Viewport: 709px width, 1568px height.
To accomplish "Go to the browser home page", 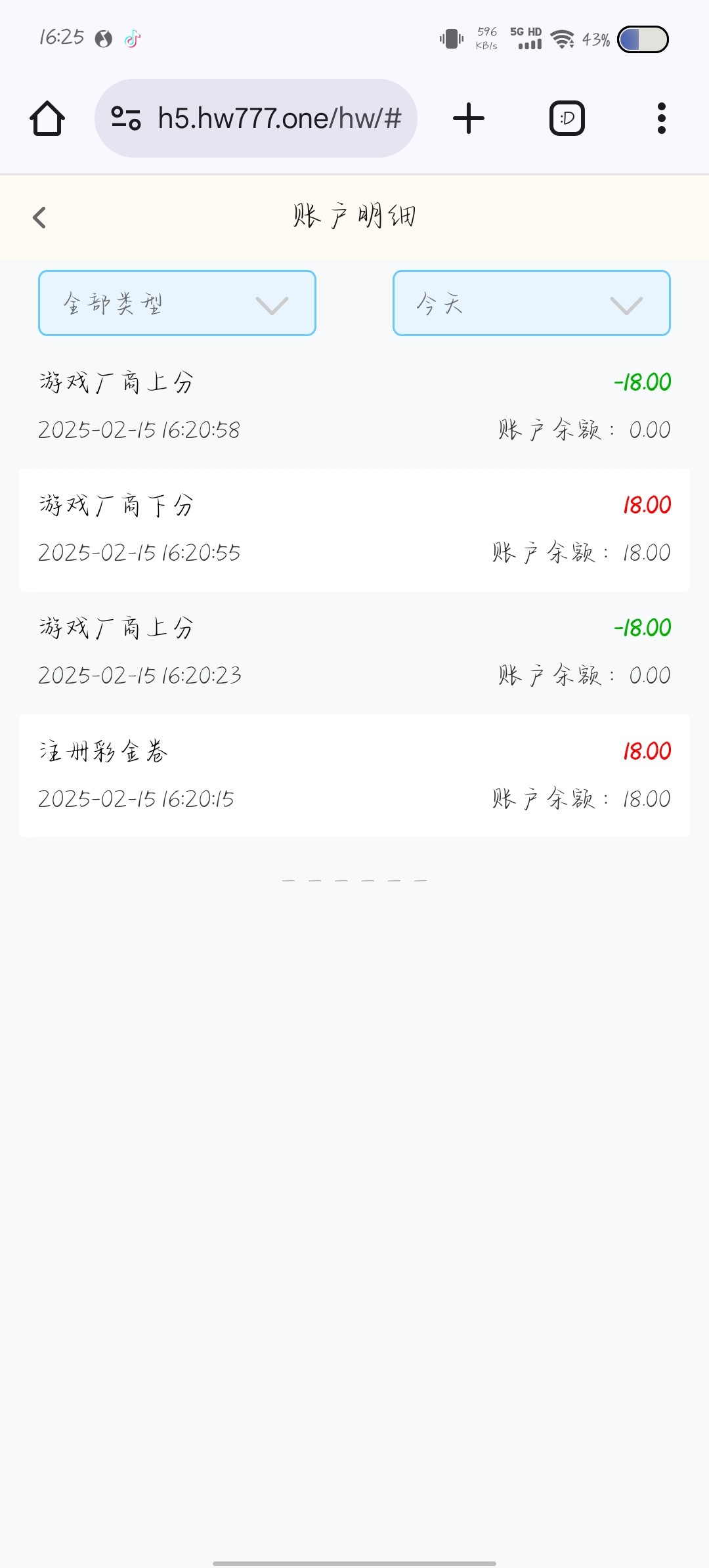I will [x=47, y=119].
